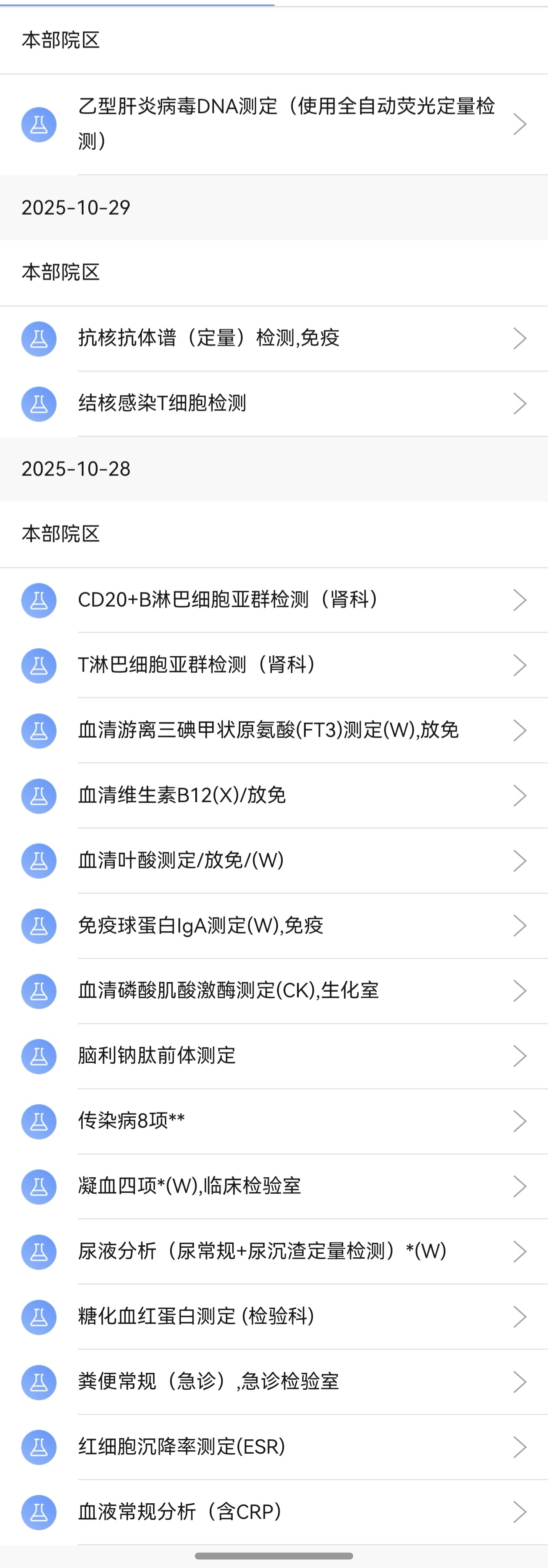Open 乙型肝炎病毒DNA测定 report
Screen dimensions: 548x1568
286,124
